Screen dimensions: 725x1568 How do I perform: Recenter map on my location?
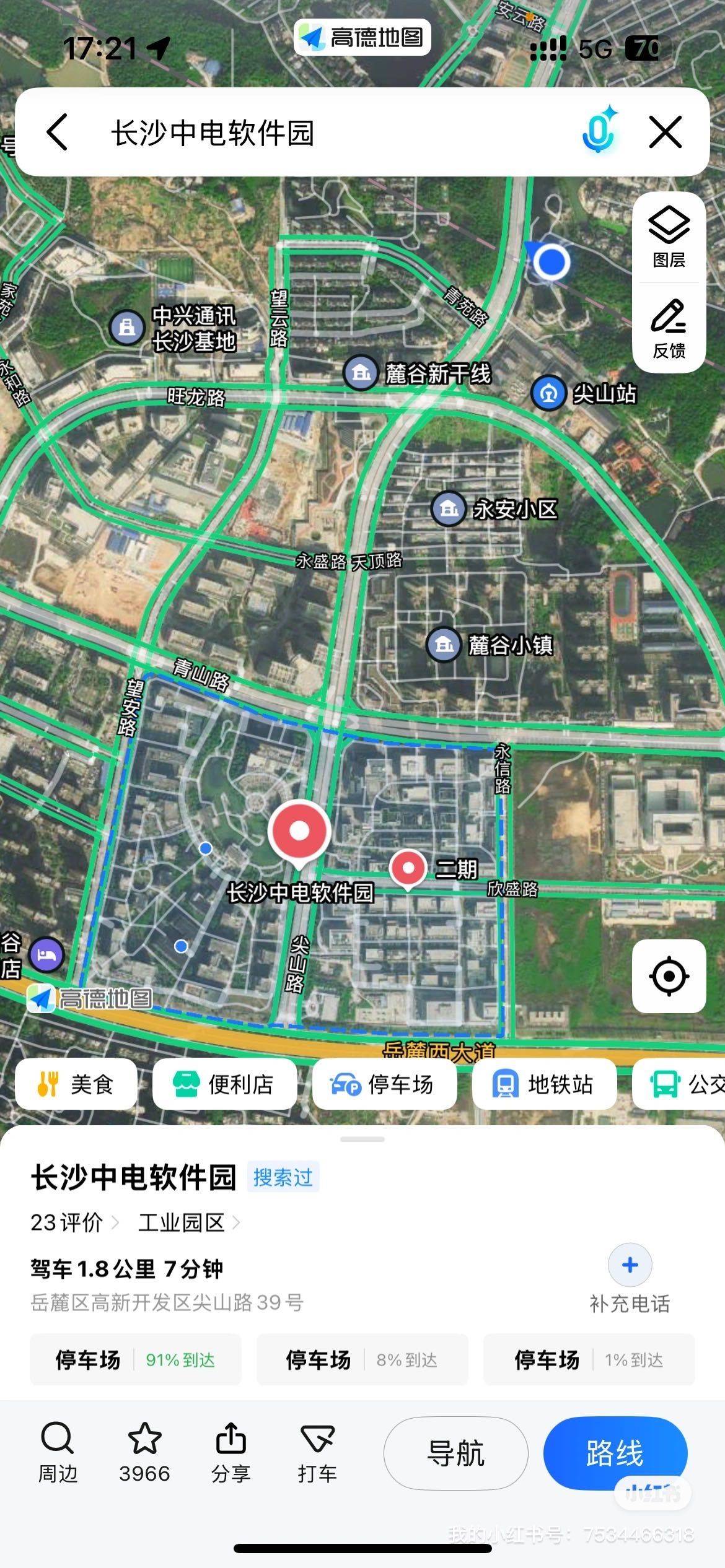pos(669,976)
